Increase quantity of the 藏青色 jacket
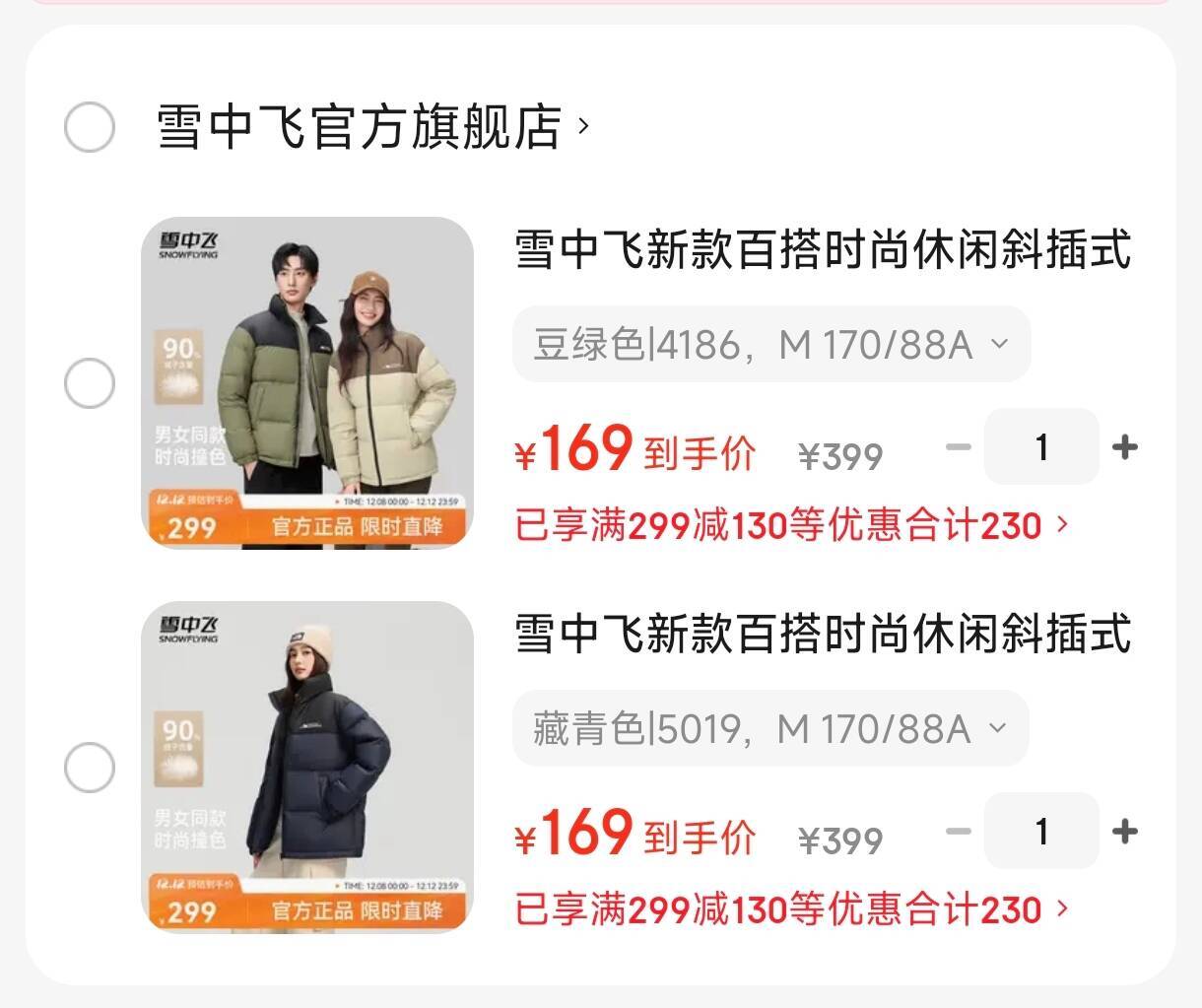The height and width of the screenshot is (1008, 1202). coord(1124,832)
